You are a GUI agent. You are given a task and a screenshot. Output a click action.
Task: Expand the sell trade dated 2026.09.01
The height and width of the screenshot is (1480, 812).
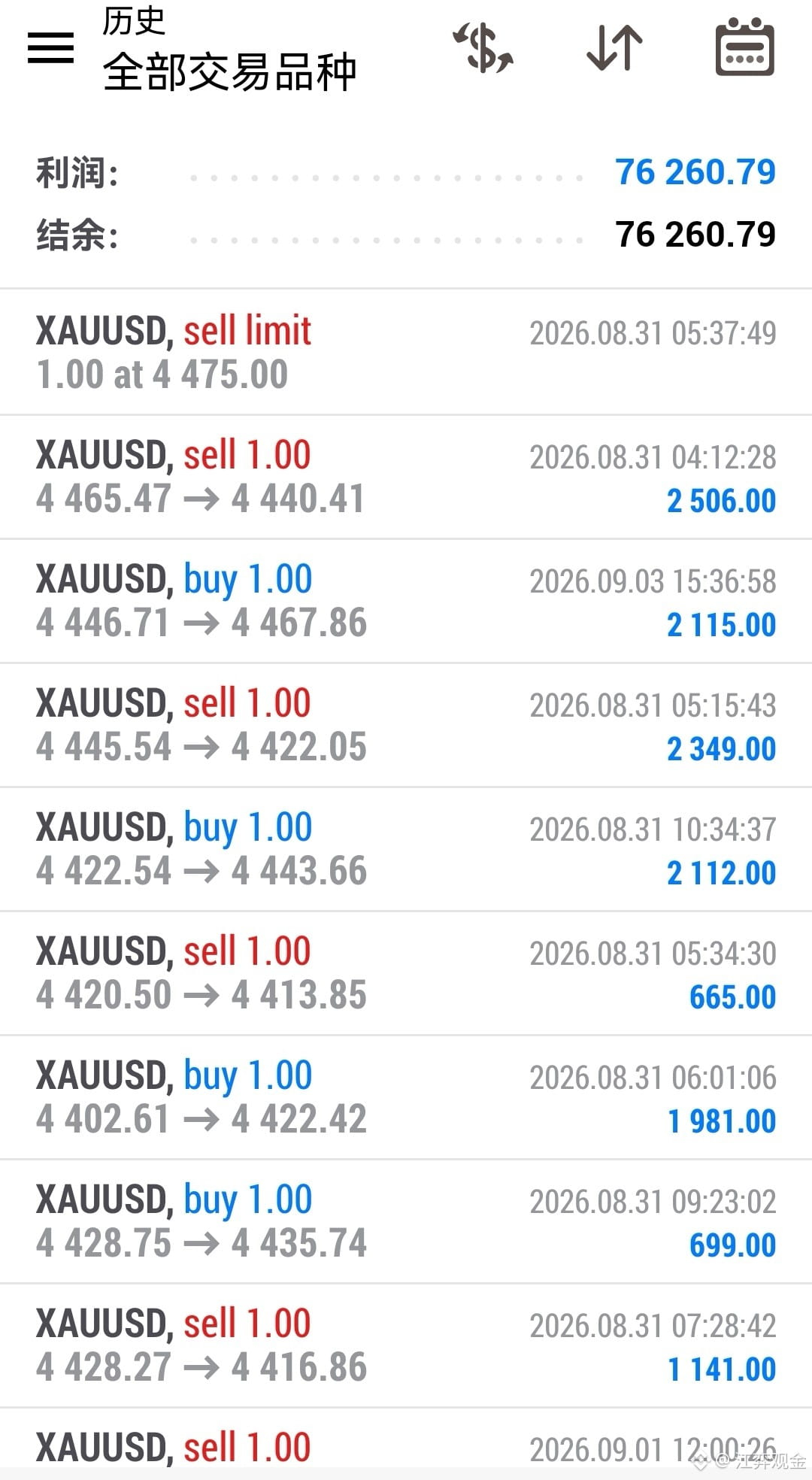click(406, 1444)
